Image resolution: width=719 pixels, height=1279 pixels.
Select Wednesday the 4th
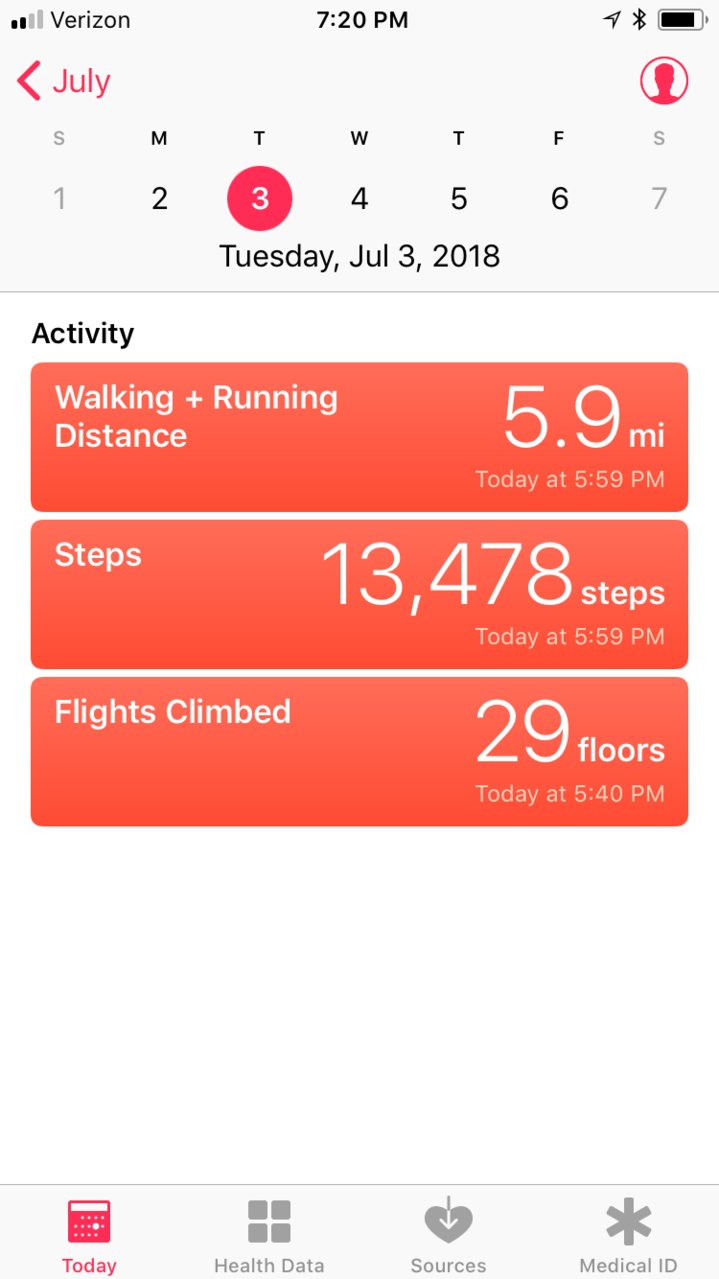(359, 198)
